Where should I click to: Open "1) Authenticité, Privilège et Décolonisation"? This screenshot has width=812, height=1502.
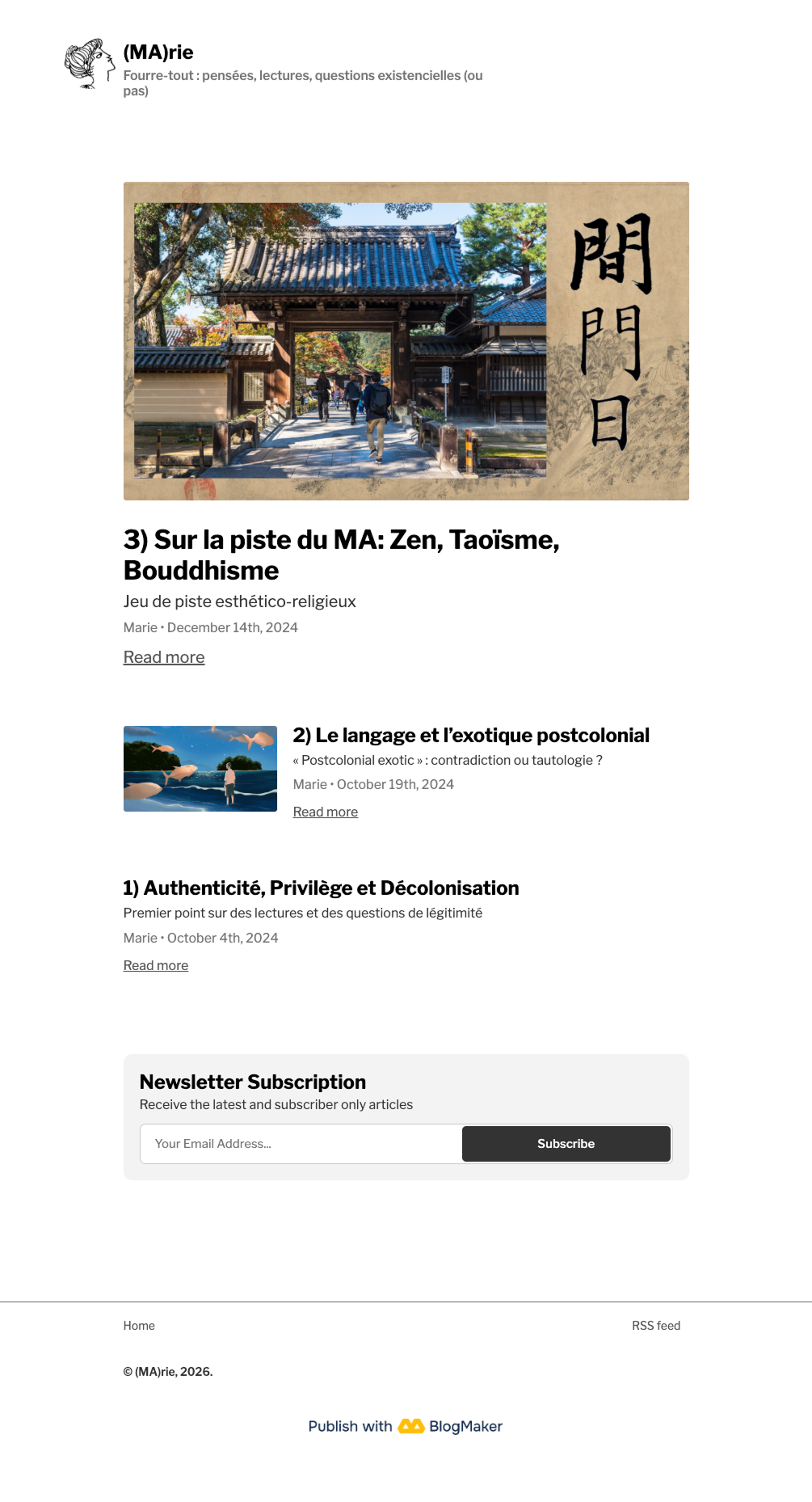click(x=321, y=888)
